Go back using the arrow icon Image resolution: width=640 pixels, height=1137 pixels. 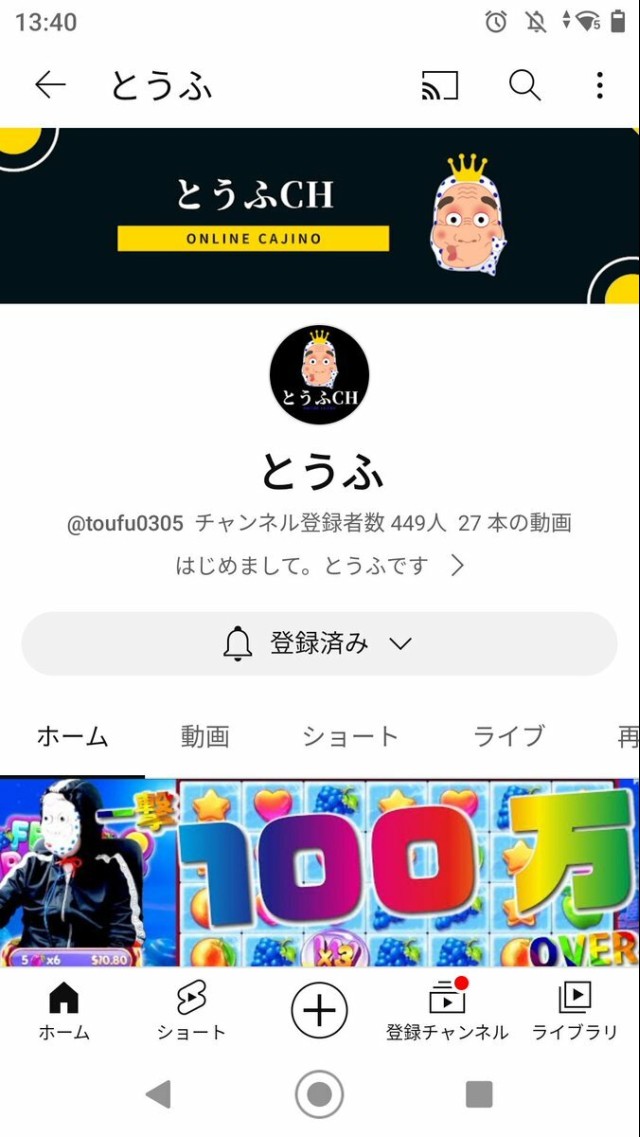click(x=50, y=86)
